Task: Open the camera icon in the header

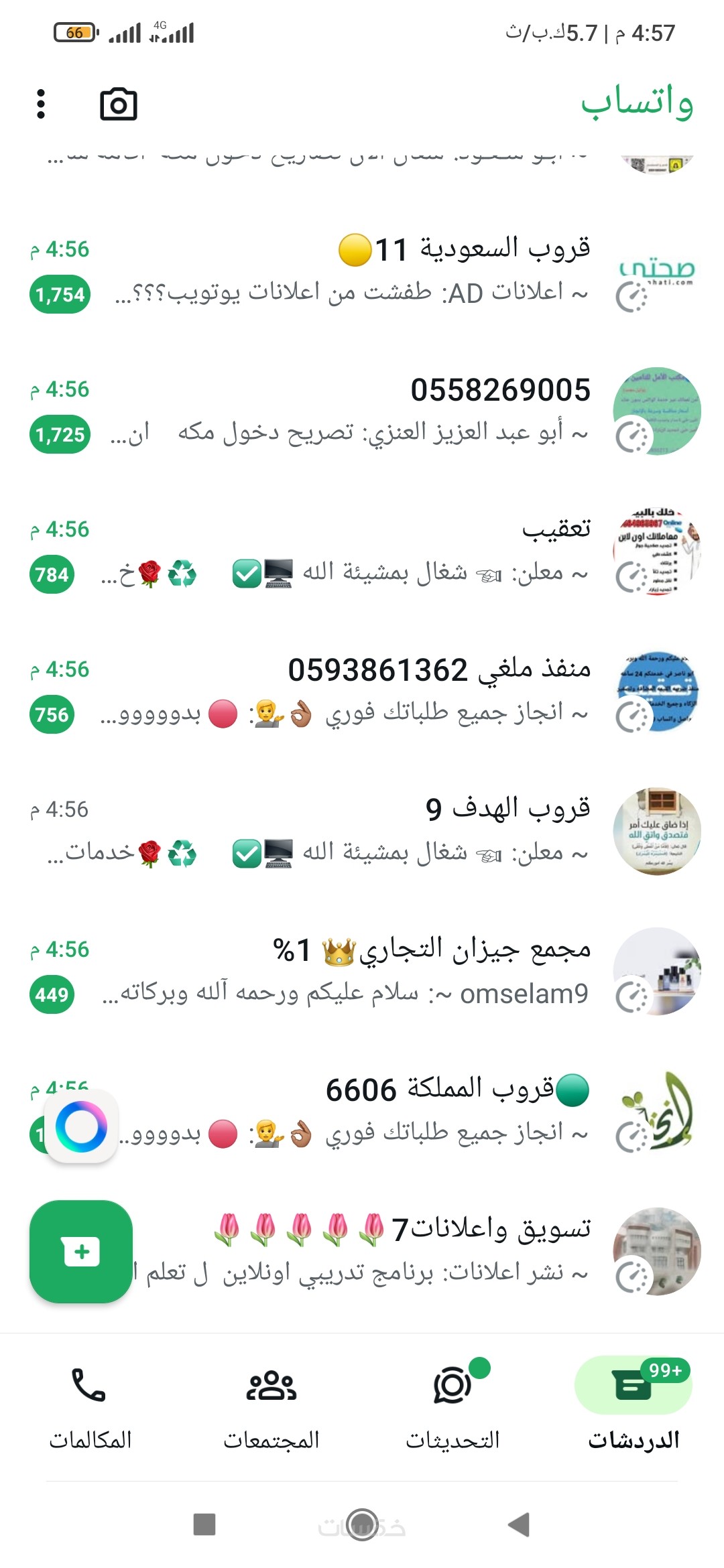Action: coord(119,105)
